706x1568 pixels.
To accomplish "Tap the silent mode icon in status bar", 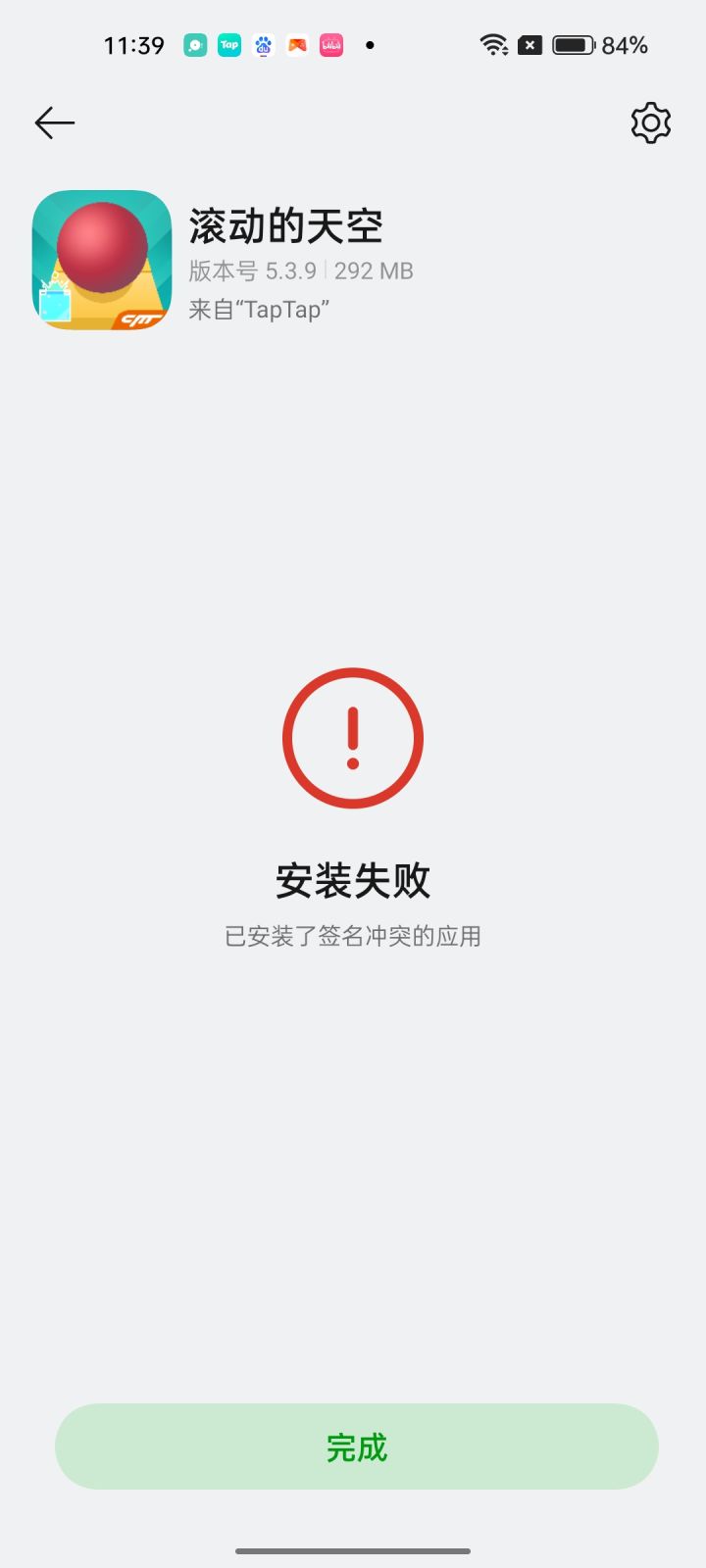I will pyautogui.click(x=529, y=44).
